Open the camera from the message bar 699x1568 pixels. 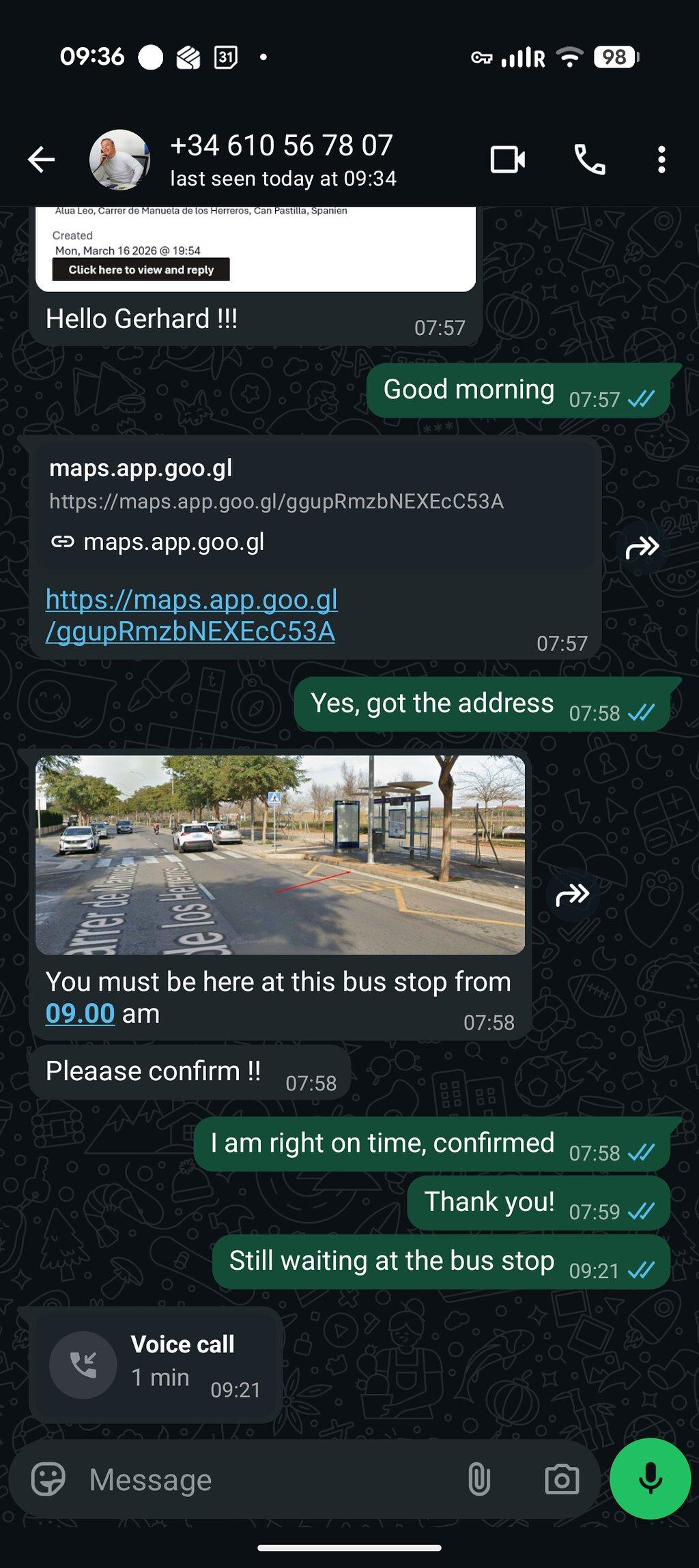[562, 1479]
